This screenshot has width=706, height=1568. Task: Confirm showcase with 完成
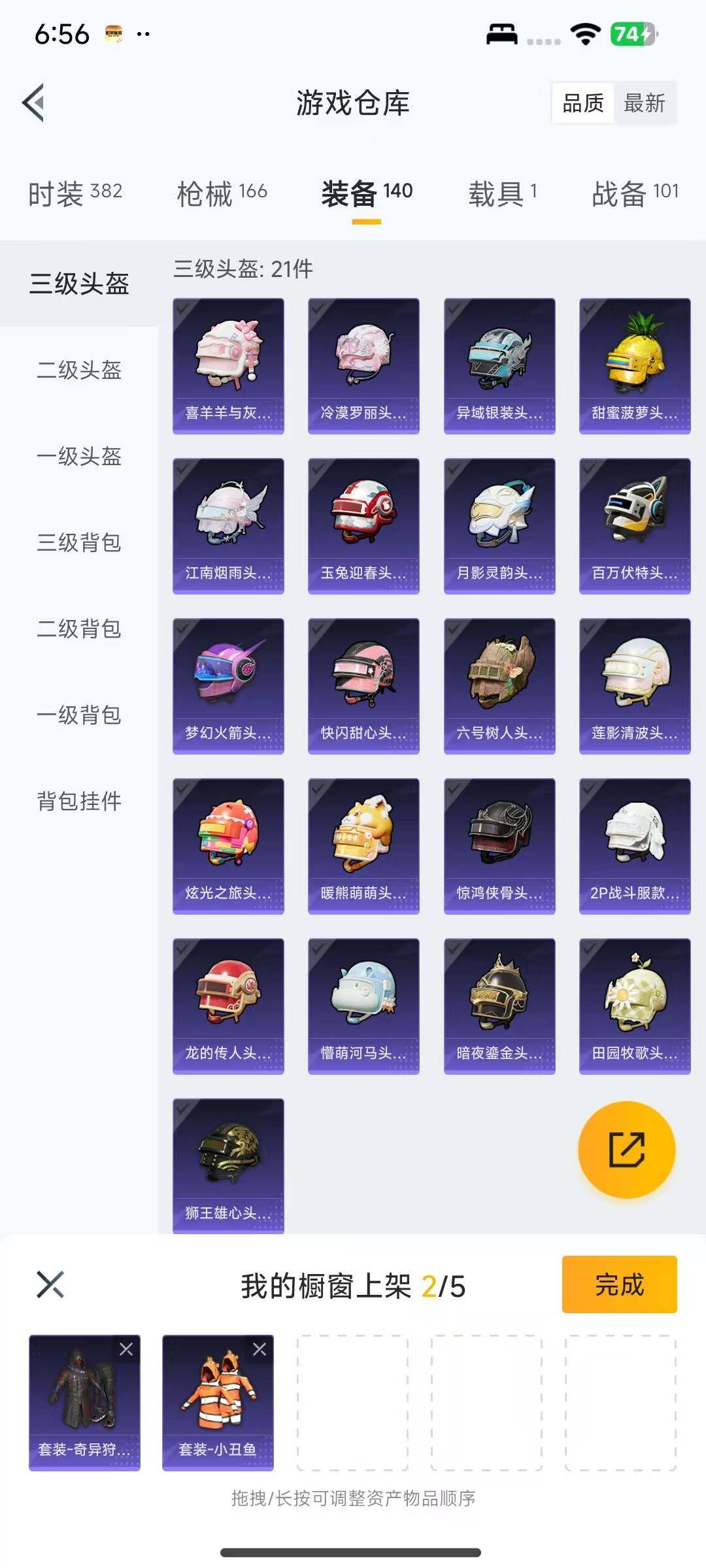(619, 1284)
